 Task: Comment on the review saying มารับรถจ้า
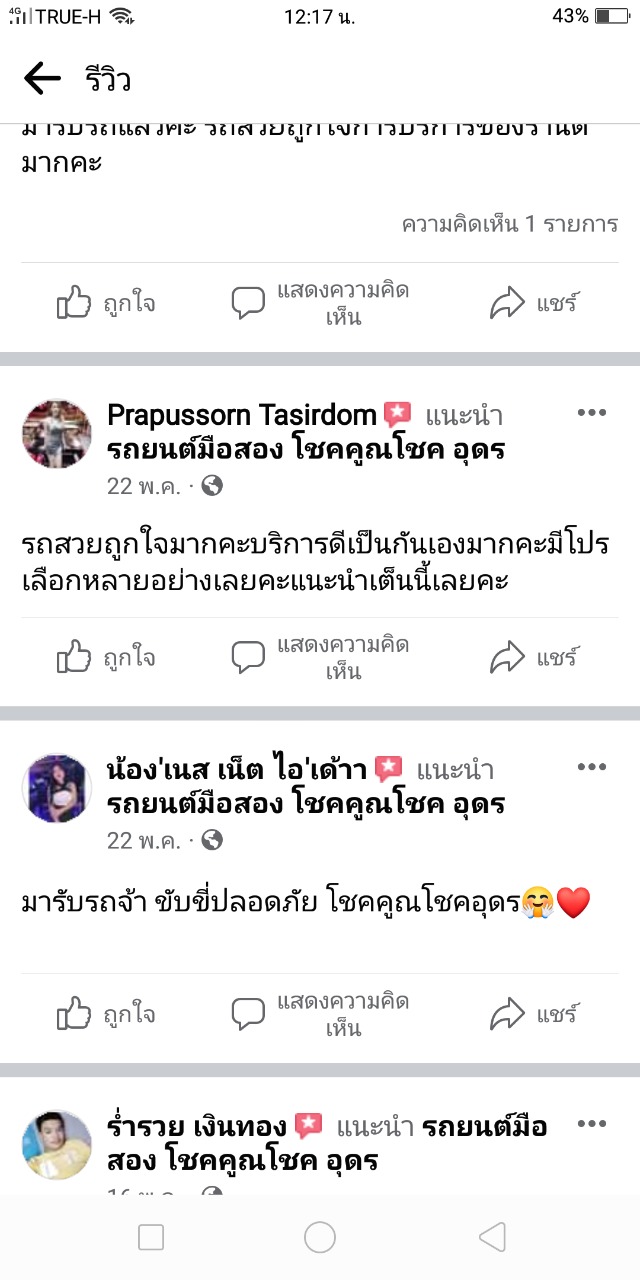pos(320,1014)
